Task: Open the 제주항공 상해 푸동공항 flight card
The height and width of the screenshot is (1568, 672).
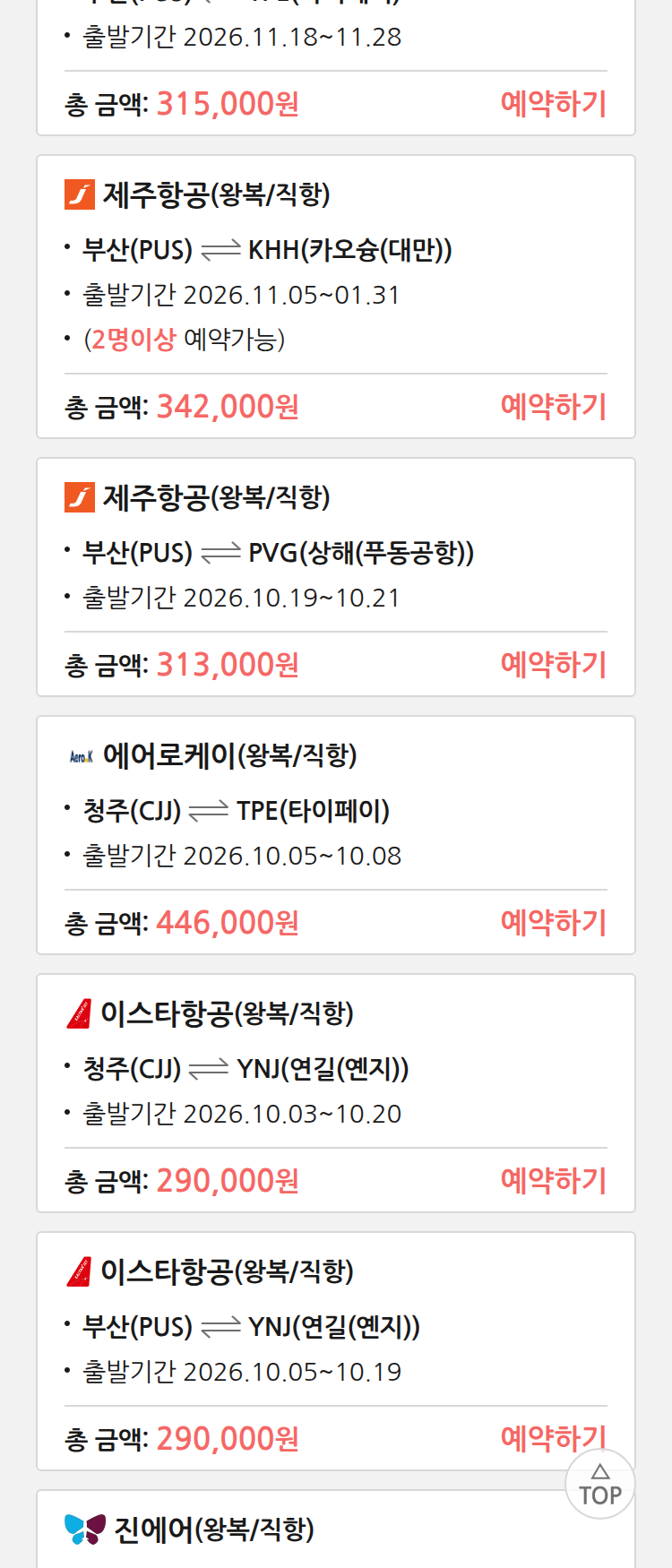Action: [336, 577]
